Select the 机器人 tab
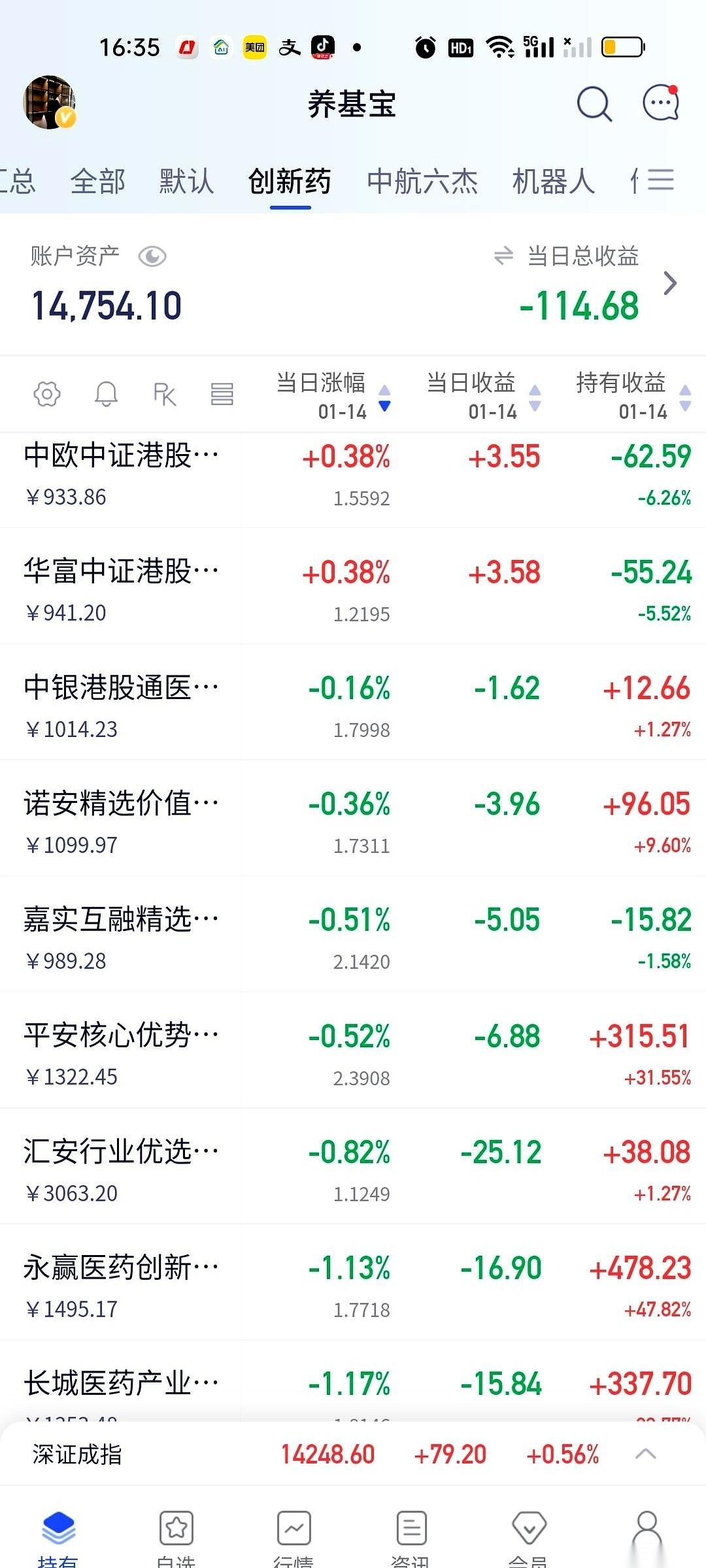Image resolution: width=706 pixels, height=1568 pixels. tap(553, 181)
